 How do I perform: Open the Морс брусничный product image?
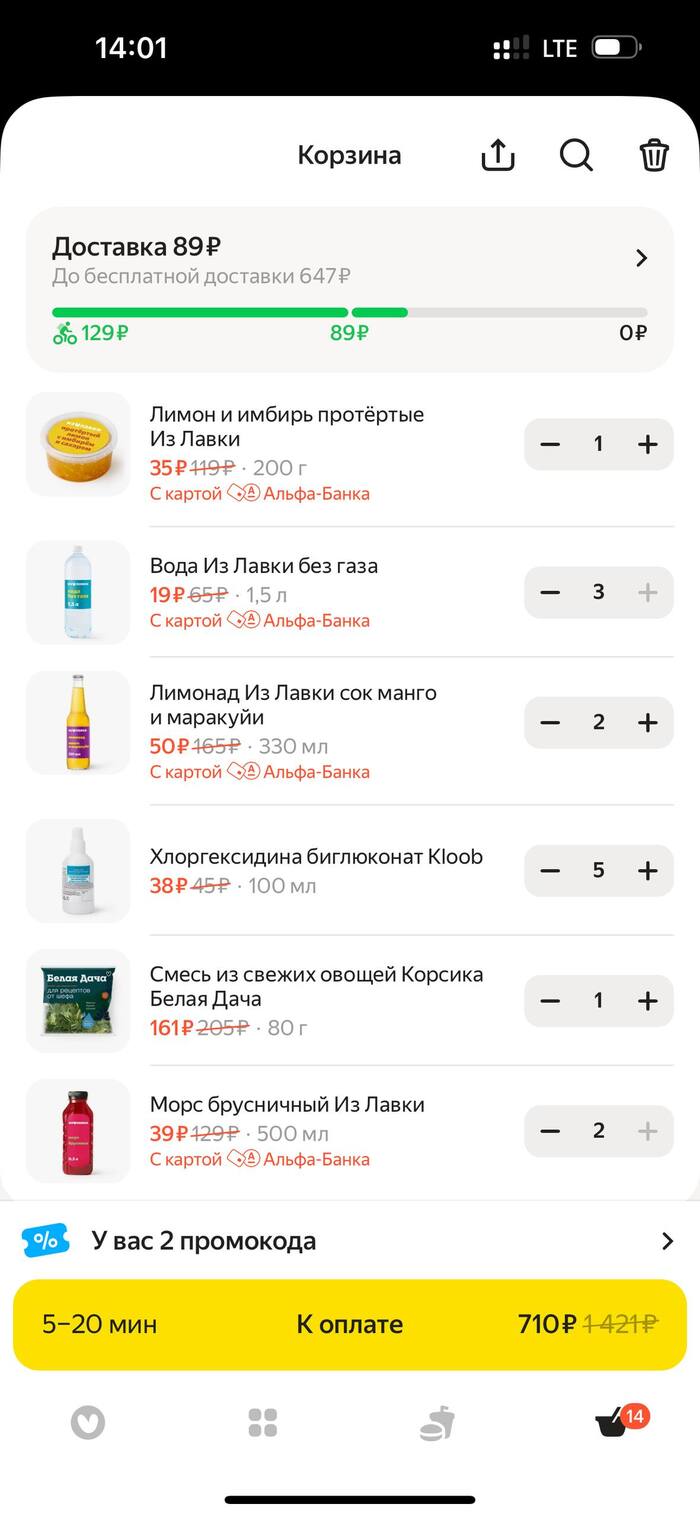[78, 1131]
